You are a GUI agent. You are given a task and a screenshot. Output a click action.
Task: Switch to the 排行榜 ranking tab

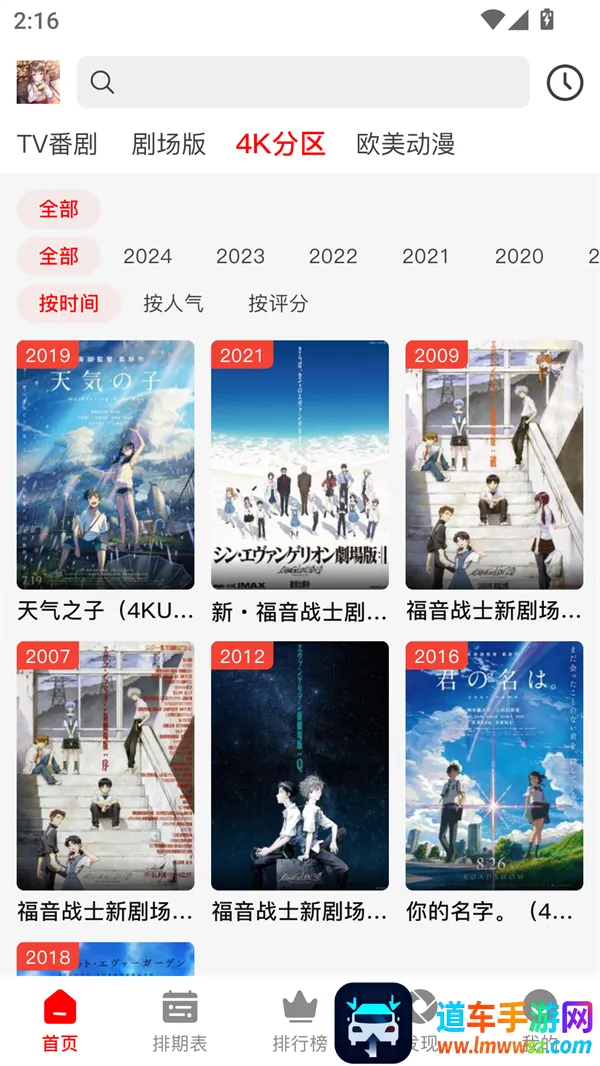(299, 1020)
